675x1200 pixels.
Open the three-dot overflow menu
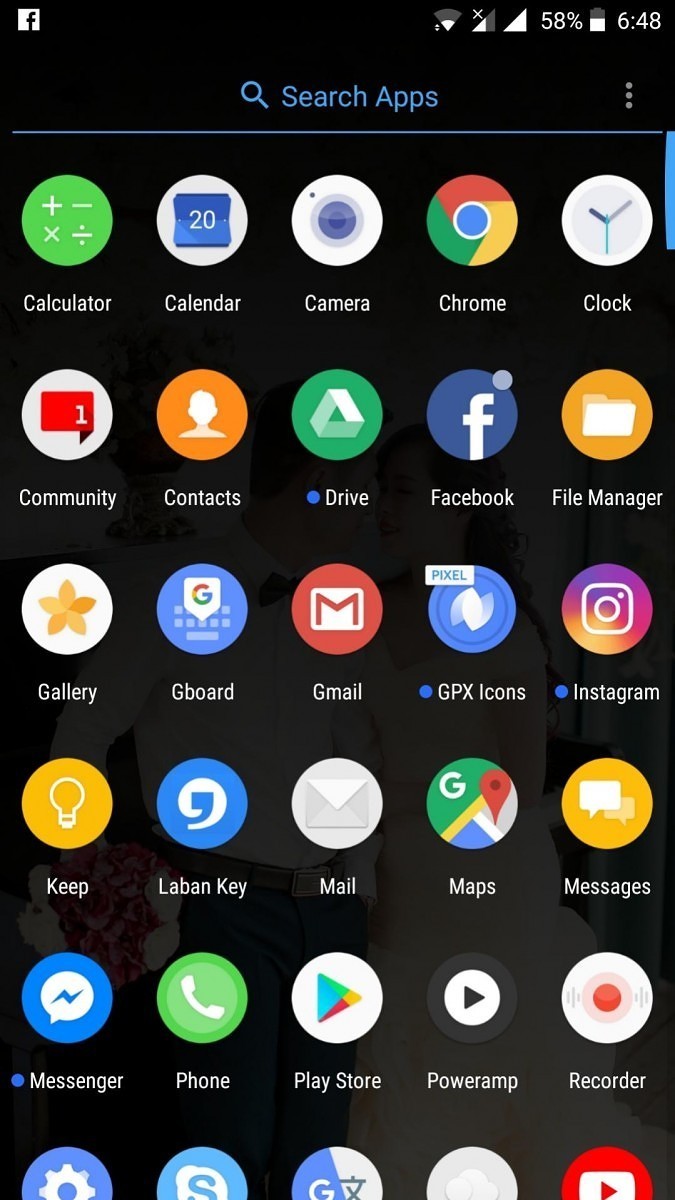click(628, 96)
